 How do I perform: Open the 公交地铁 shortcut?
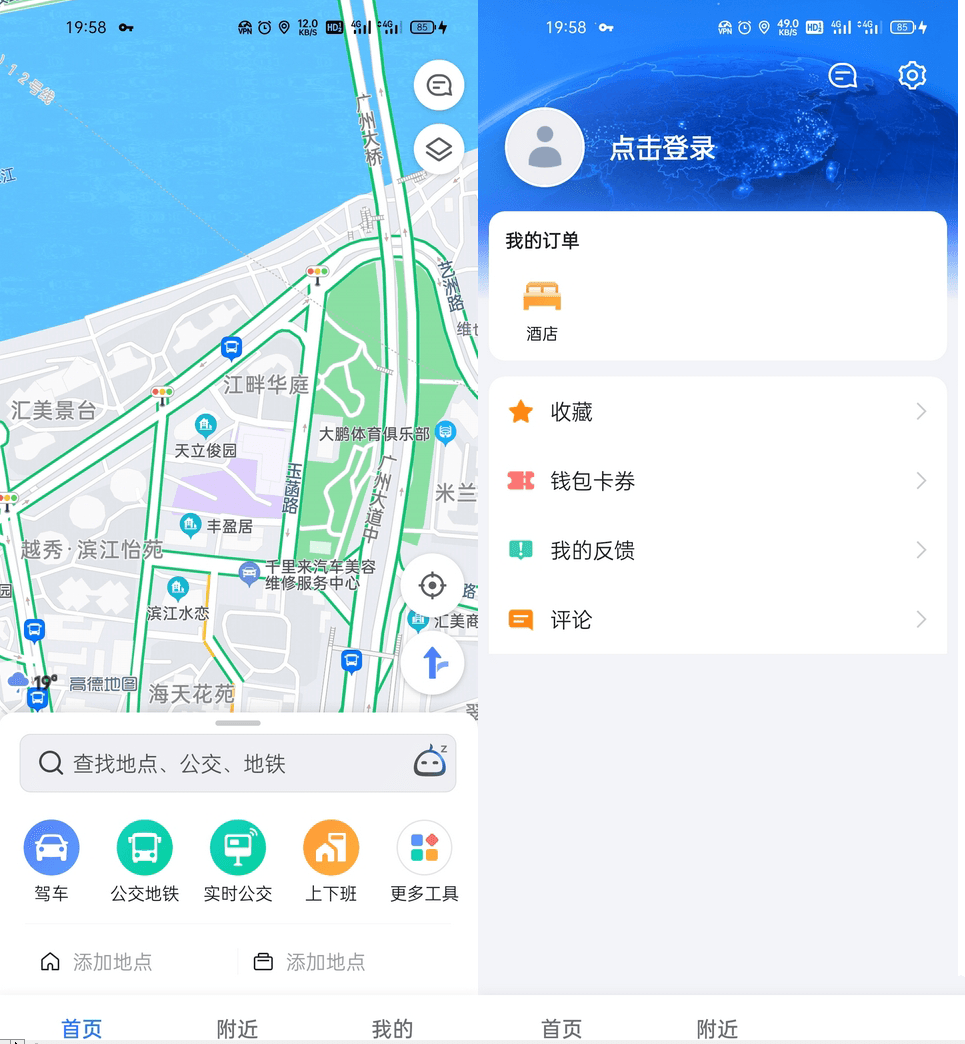tap(144, 861)
